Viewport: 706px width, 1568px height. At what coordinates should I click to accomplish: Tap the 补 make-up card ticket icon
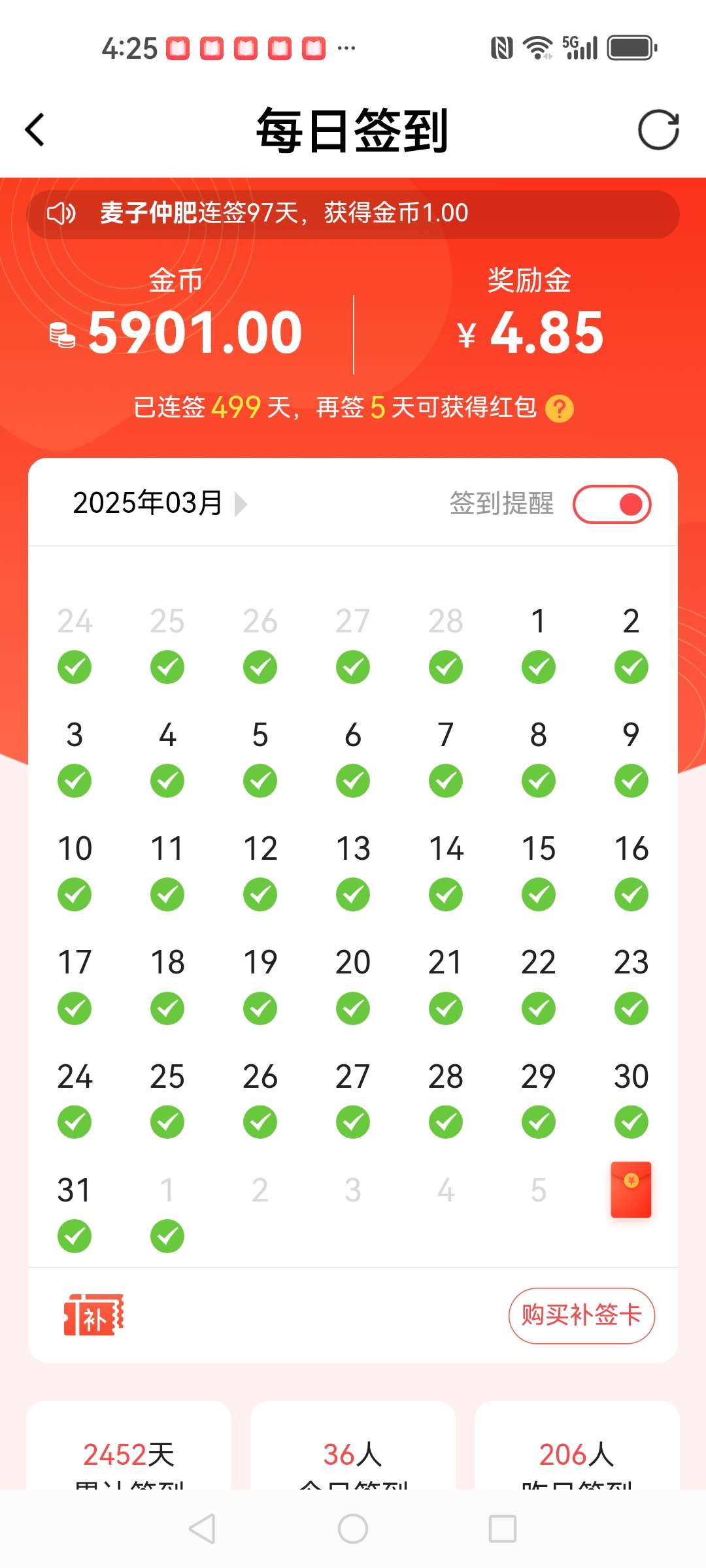click(93, 1315)
